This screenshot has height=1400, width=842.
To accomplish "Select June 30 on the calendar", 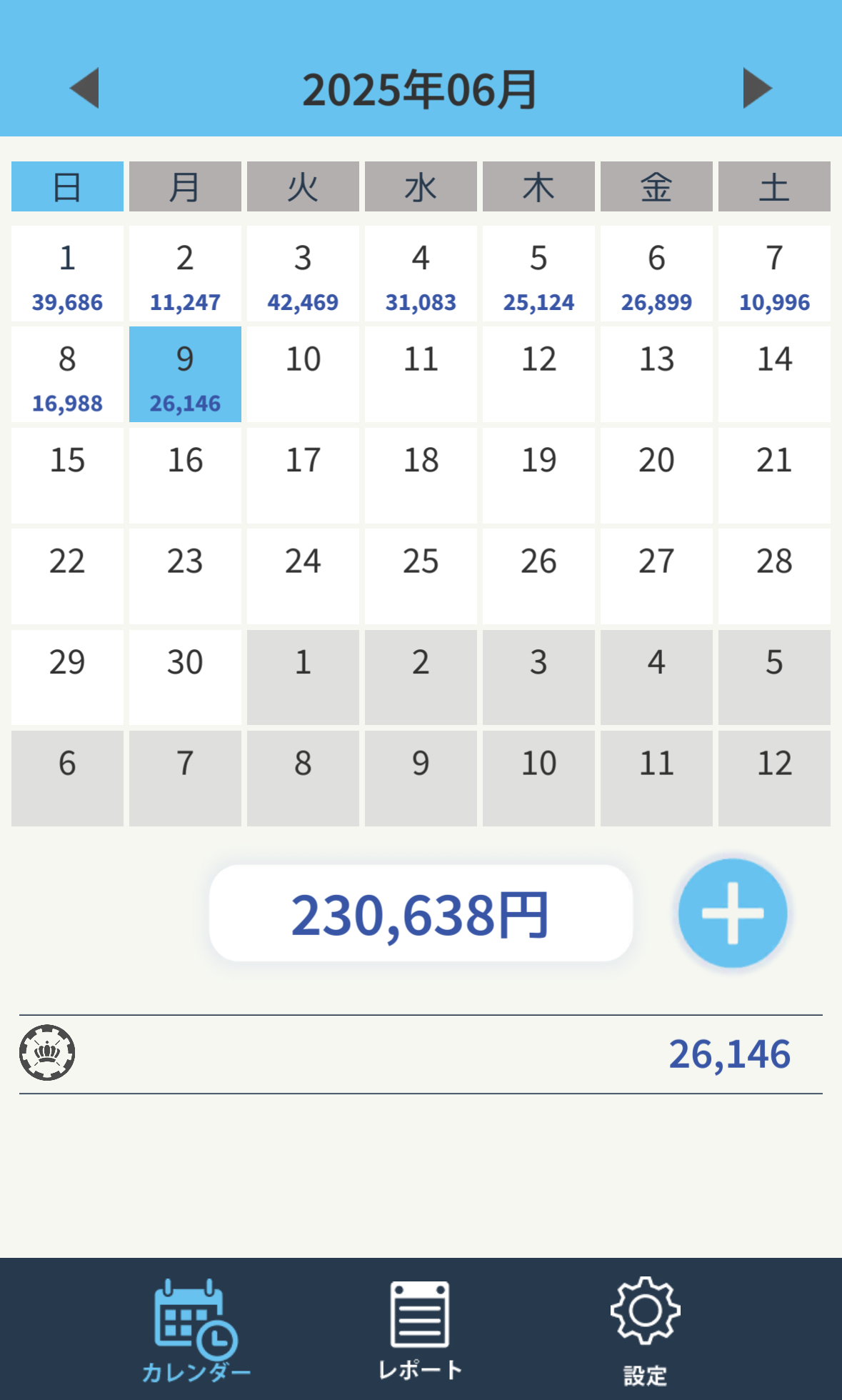I will coord(185,678).
